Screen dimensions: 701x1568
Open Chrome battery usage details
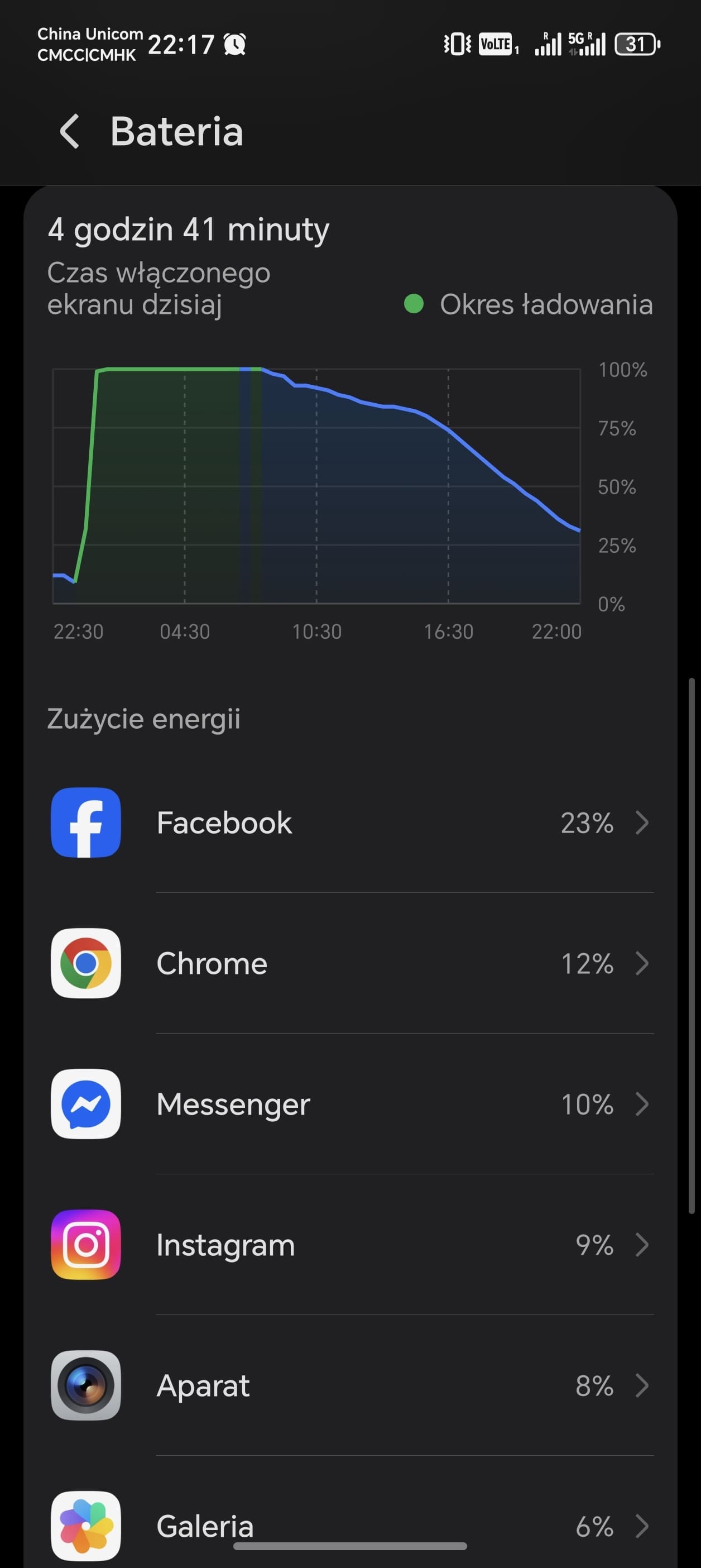tap(350, 964)
